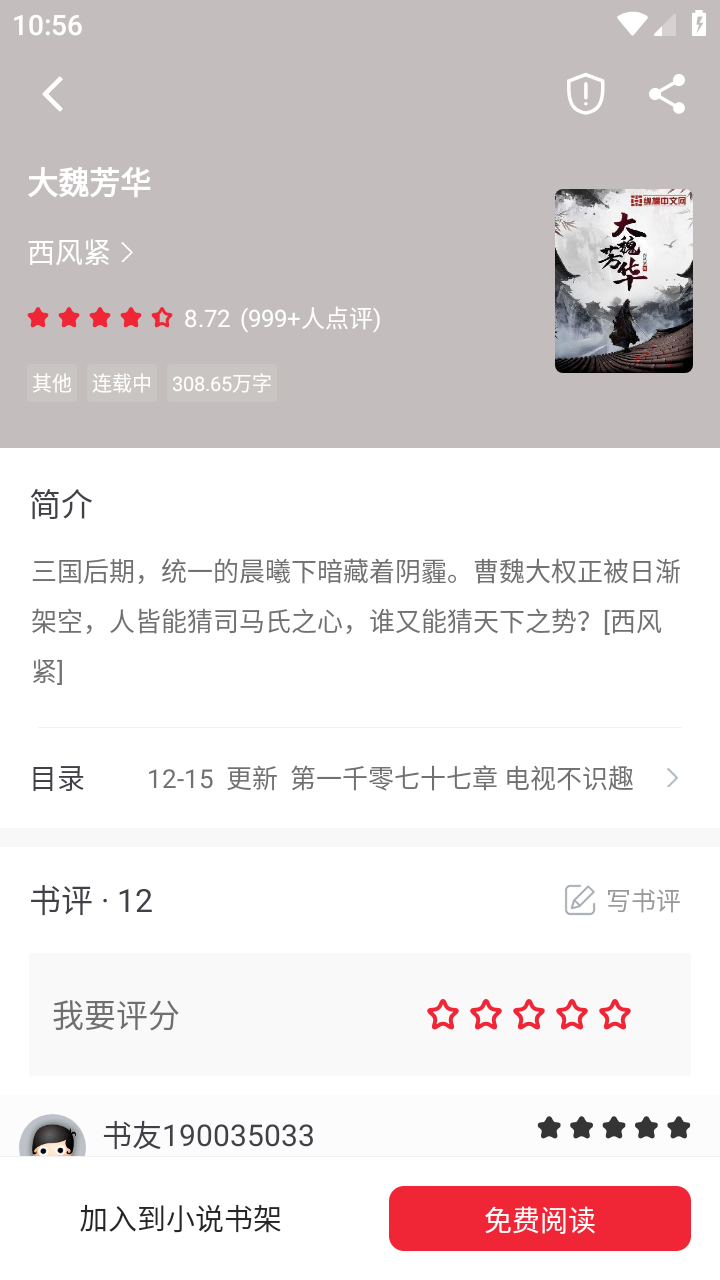Viewport: 720px width, 1280px height.
Task: Share this novel via the share icon
Action: coord(667,93)
